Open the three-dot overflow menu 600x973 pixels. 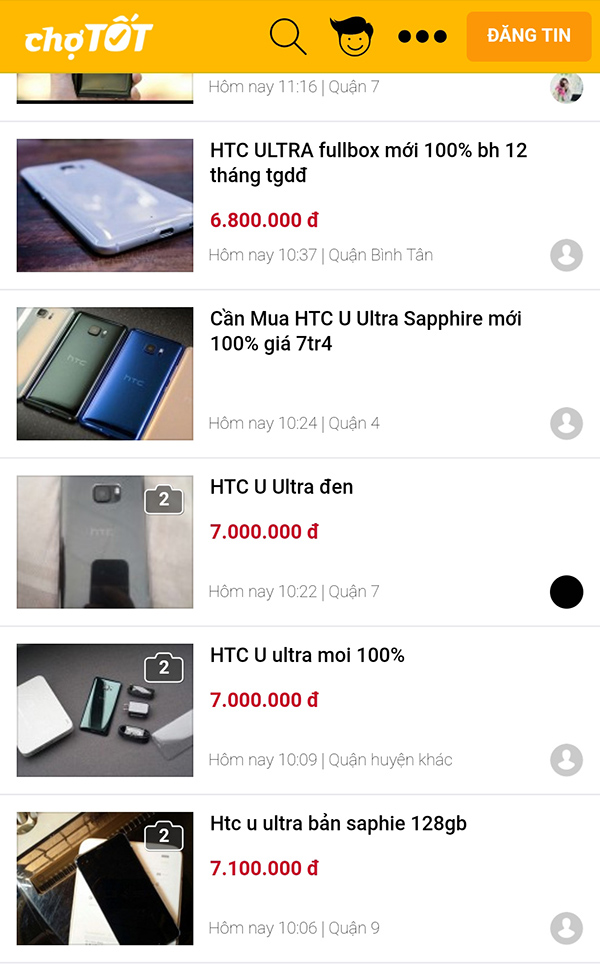coord(422,37)
